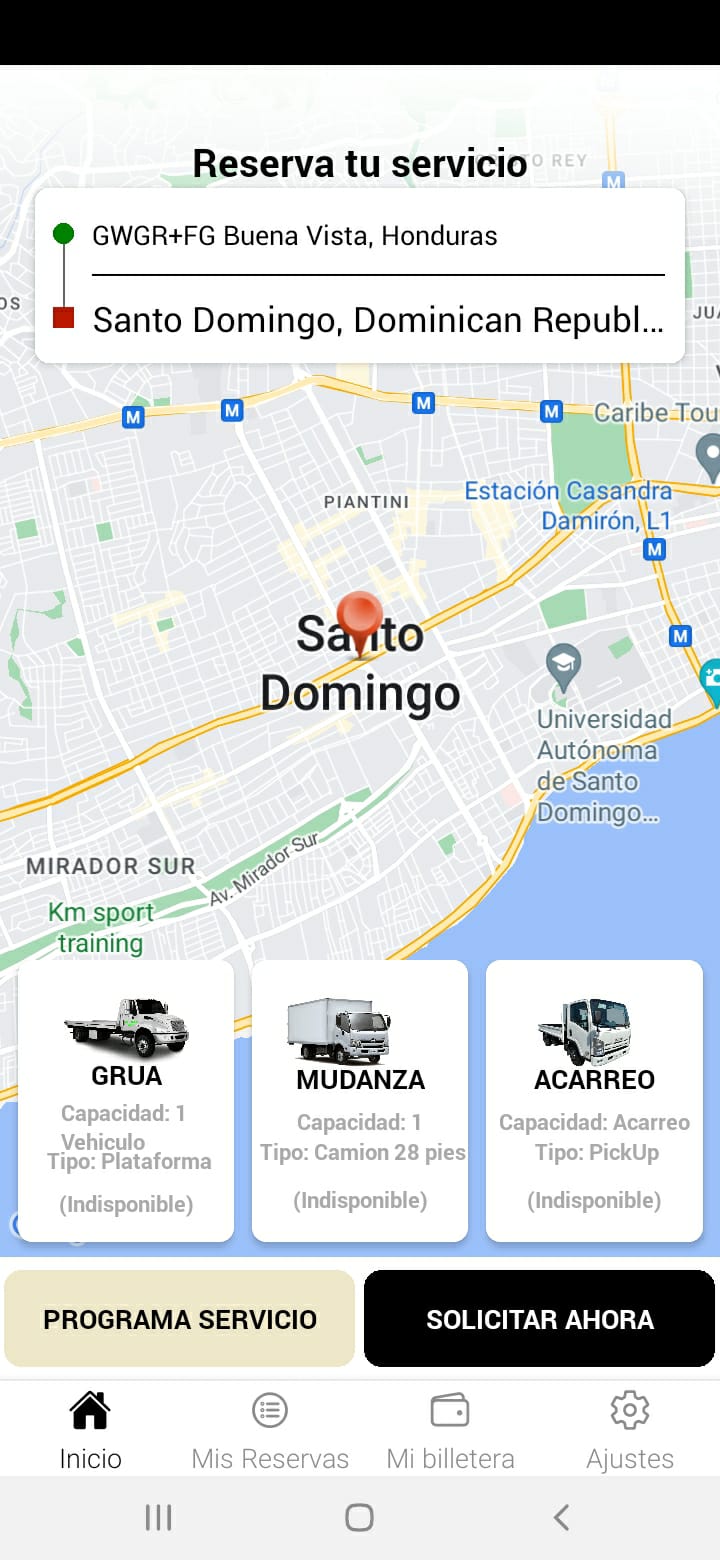Go to the Inicio tab
This screenshot has width=720, height=1560.
(90, 1430)
